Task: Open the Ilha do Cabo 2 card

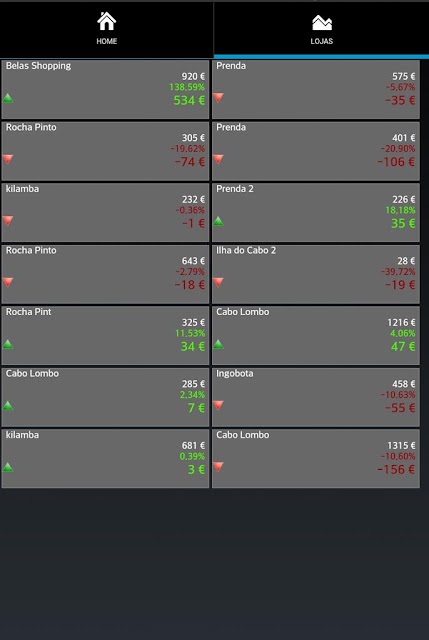Action: [x=316, y=274]
